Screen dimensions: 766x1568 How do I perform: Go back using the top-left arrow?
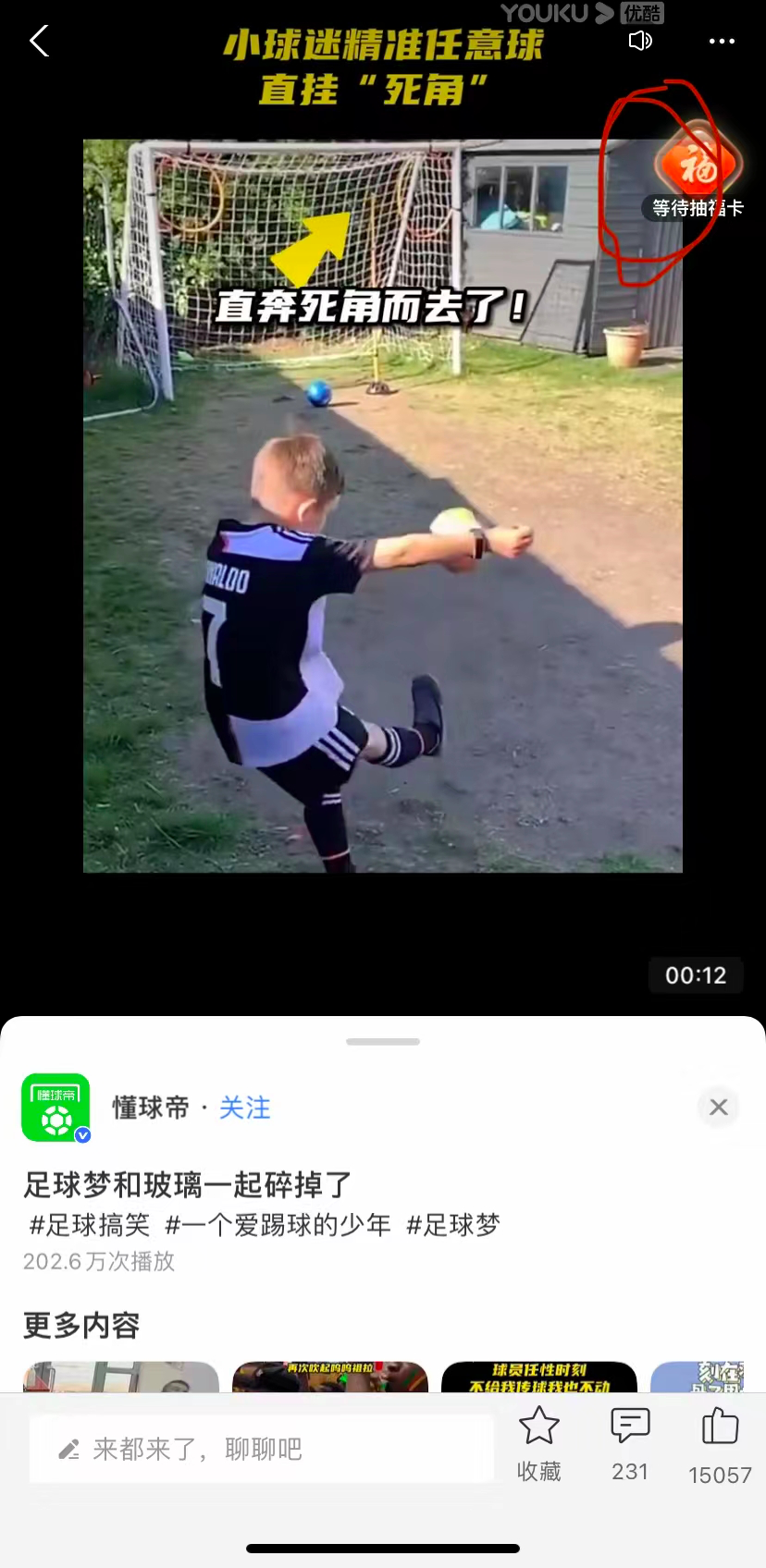click(x=39, y=41)
